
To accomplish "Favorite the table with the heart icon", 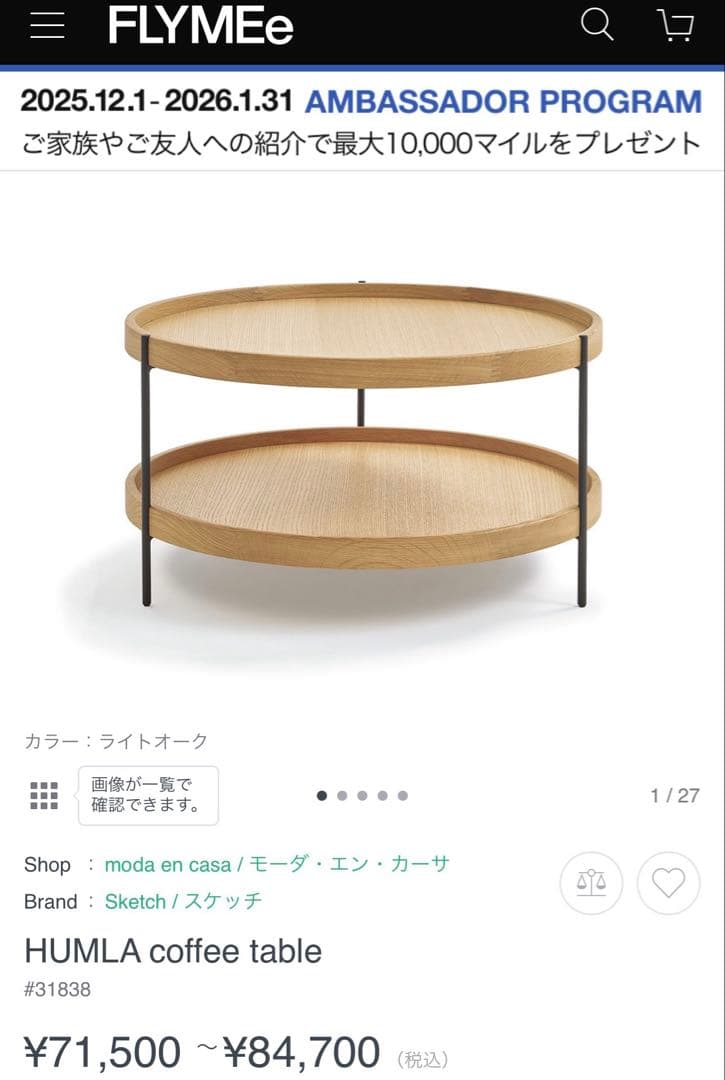I will pyautogui.click(x=668, y=884).
